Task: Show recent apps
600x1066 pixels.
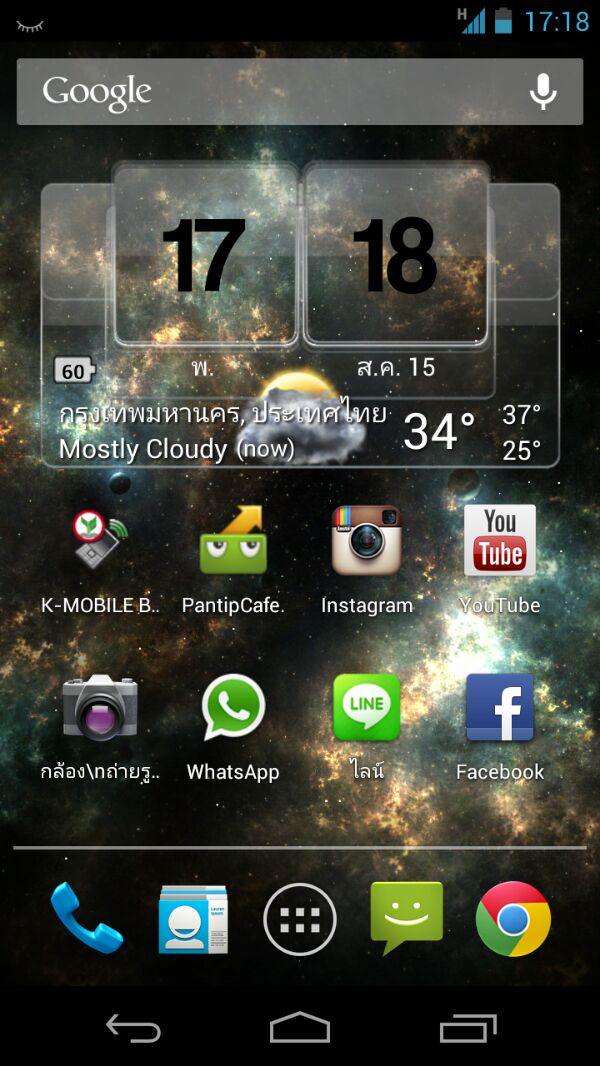Action: tap(467, 1027)
